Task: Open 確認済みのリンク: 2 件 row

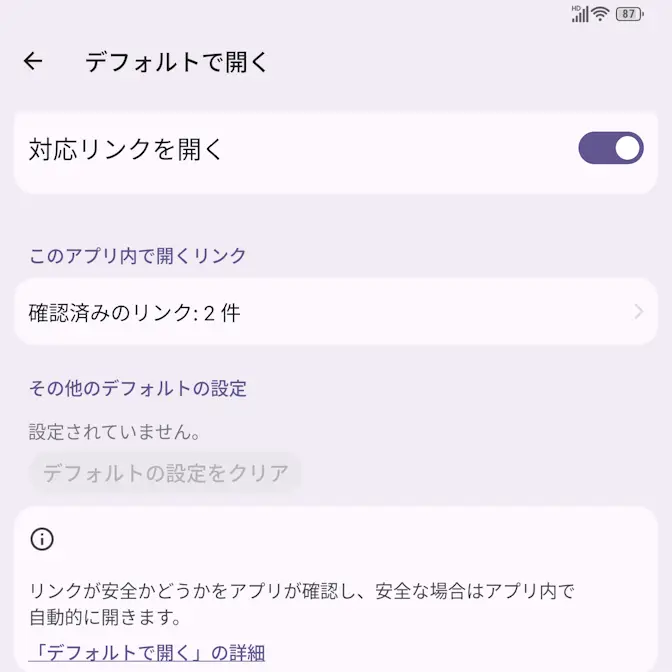Action: tap(336, 312)
